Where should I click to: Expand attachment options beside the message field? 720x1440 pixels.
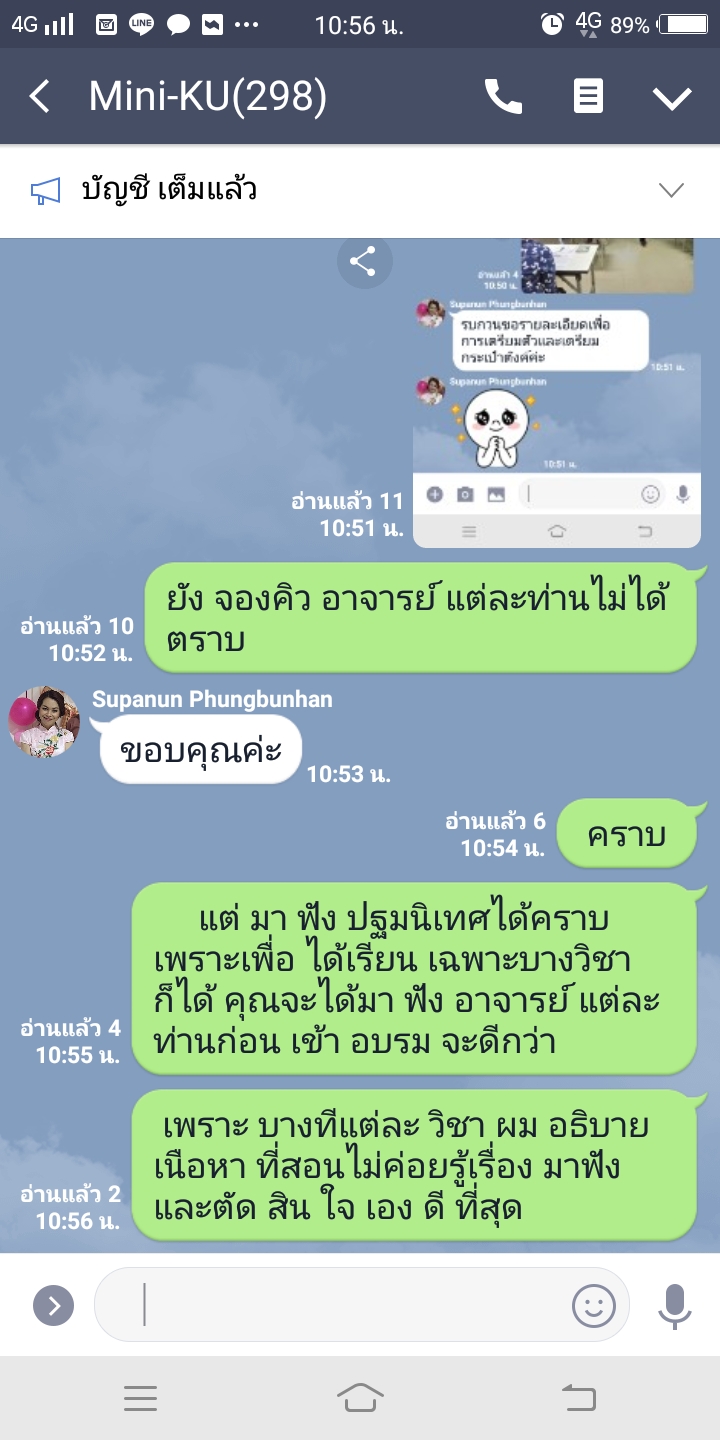click(53, 1305)
